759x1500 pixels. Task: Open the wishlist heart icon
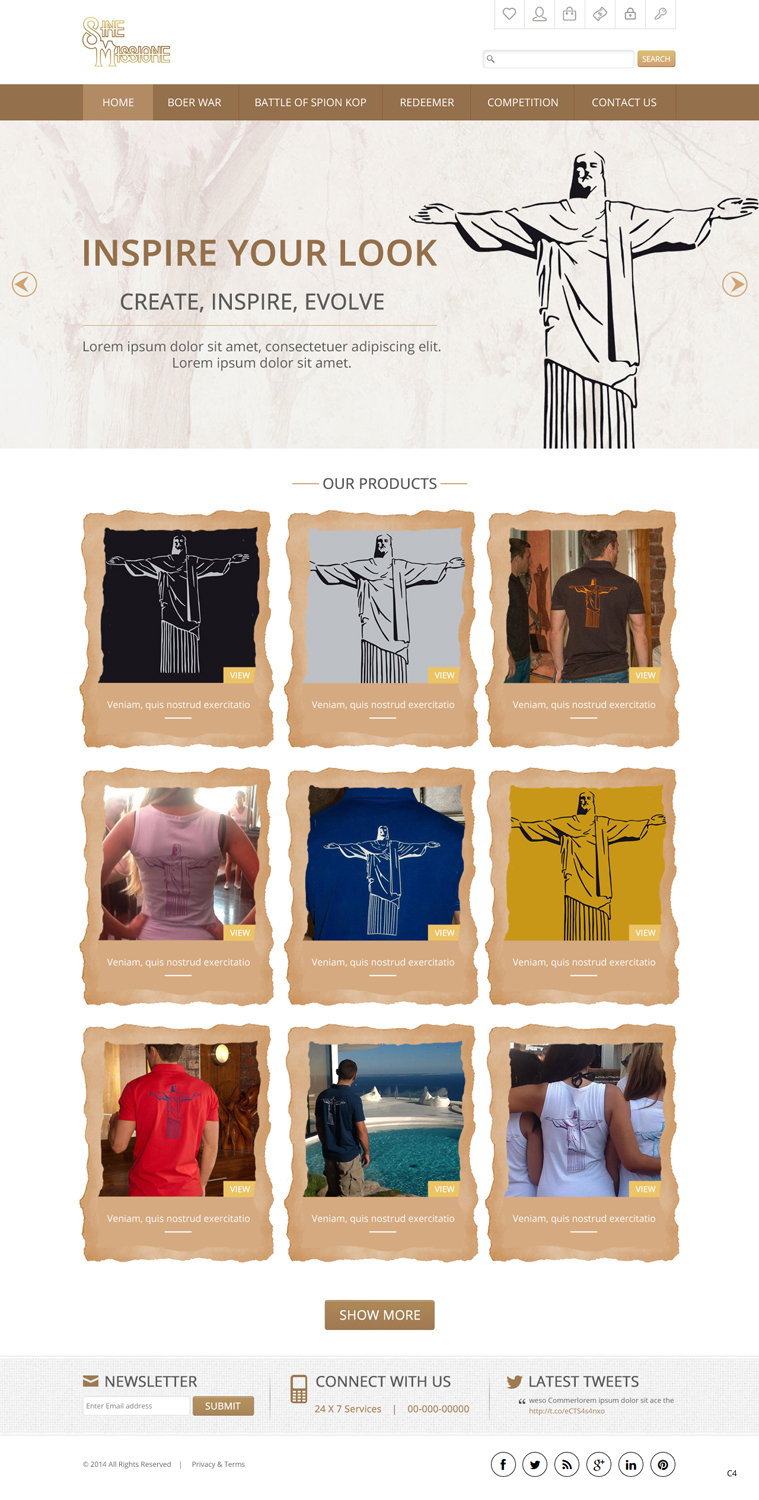click(509, 14)
